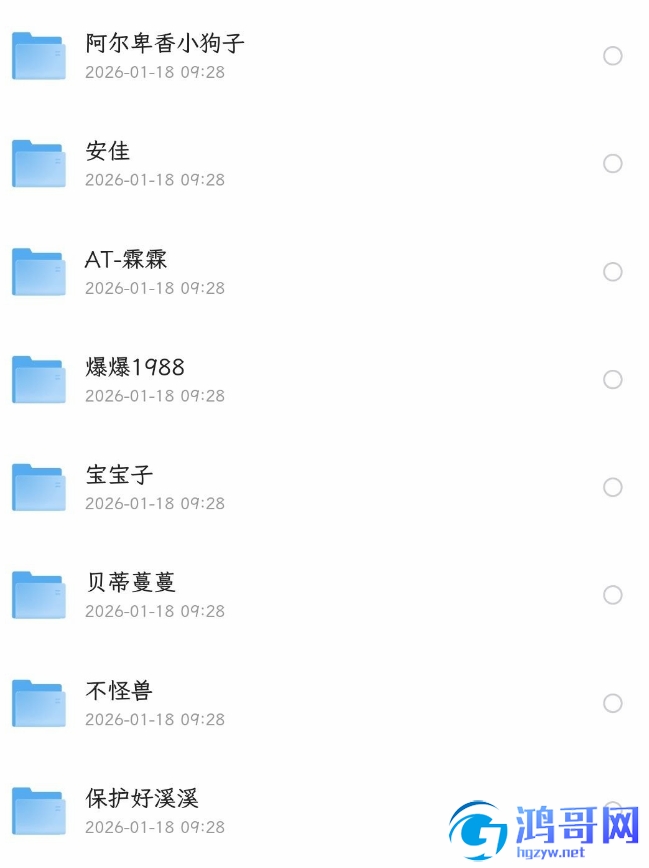
Task: Select the 不怪兽 folder circle
Action: [x=613, y=704]
